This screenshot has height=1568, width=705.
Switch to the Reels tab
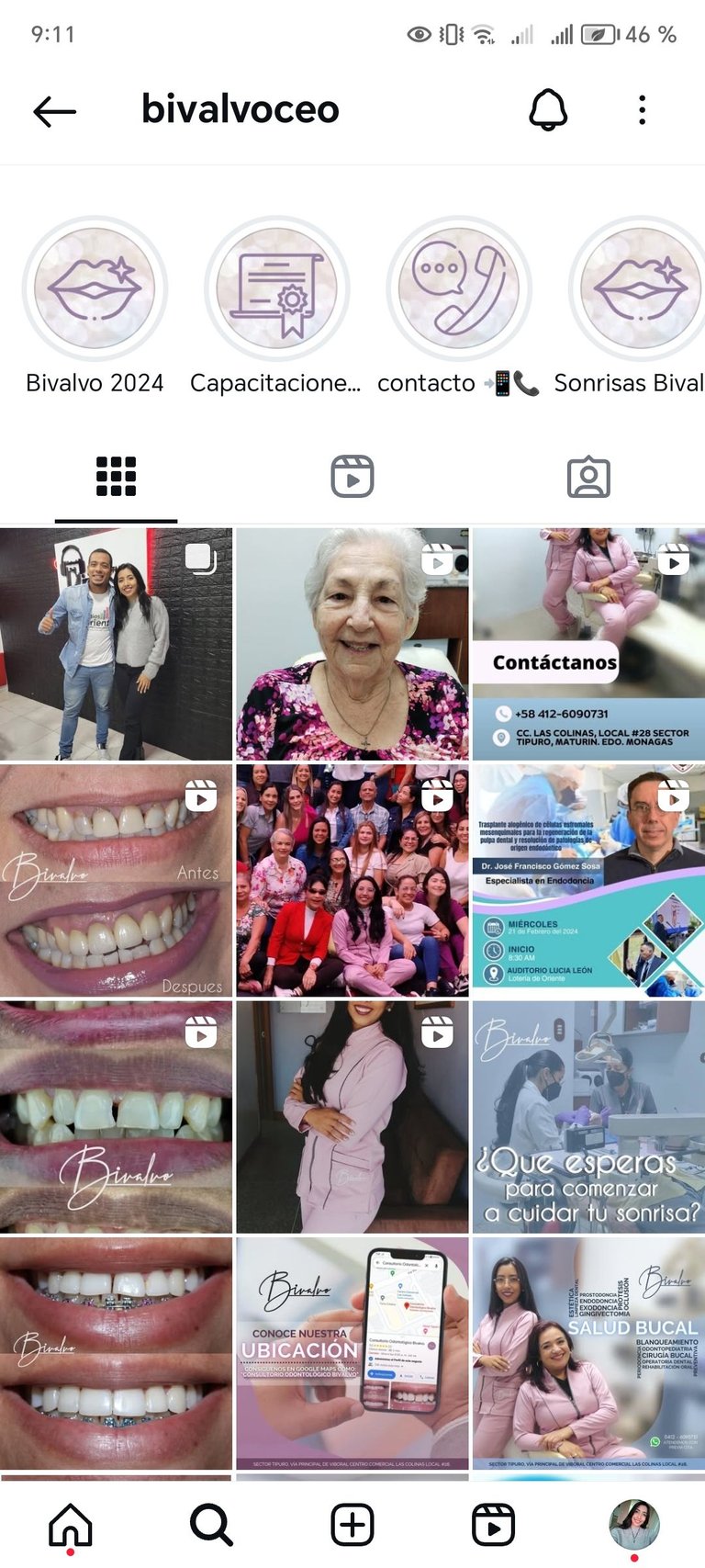coord(352,477)
